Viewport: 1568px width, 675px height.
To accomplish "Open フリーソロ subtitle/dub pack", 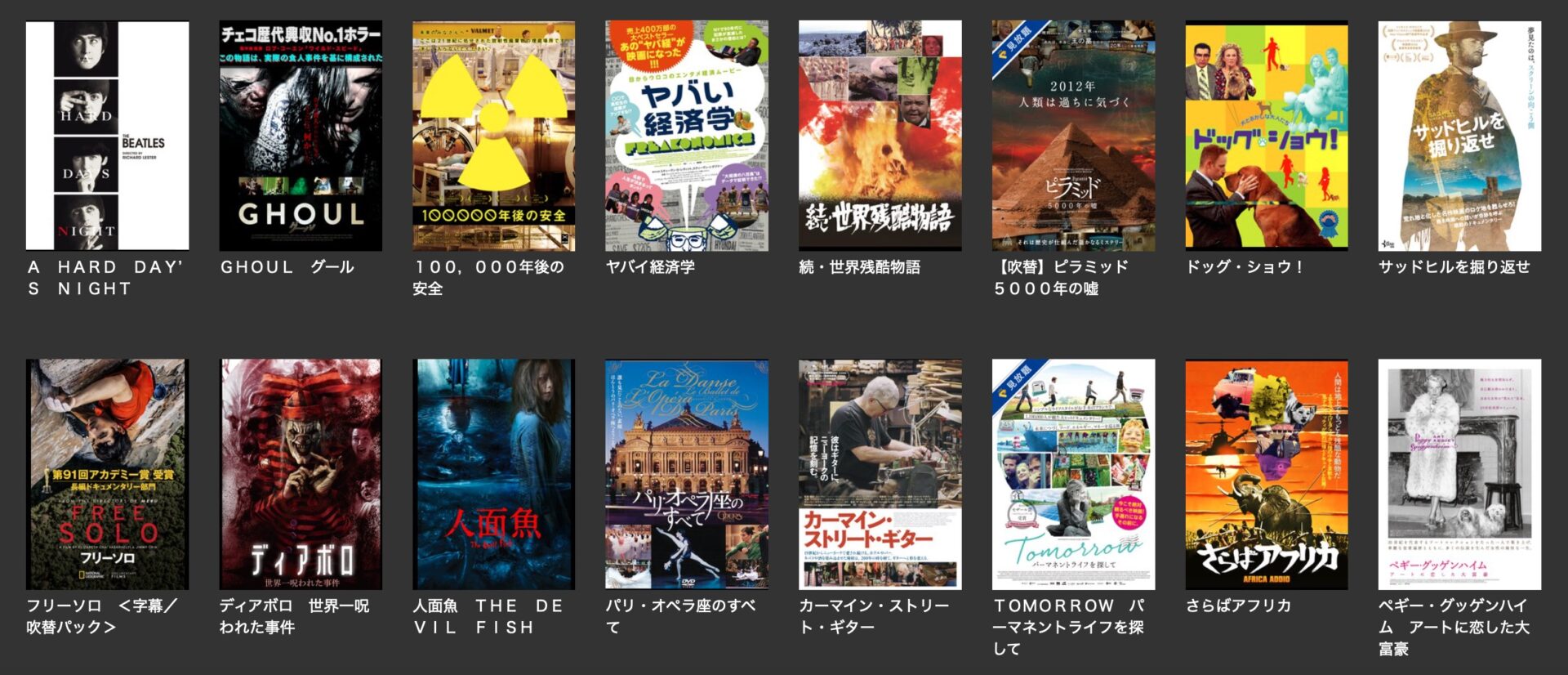I will [x=107, y=474].
